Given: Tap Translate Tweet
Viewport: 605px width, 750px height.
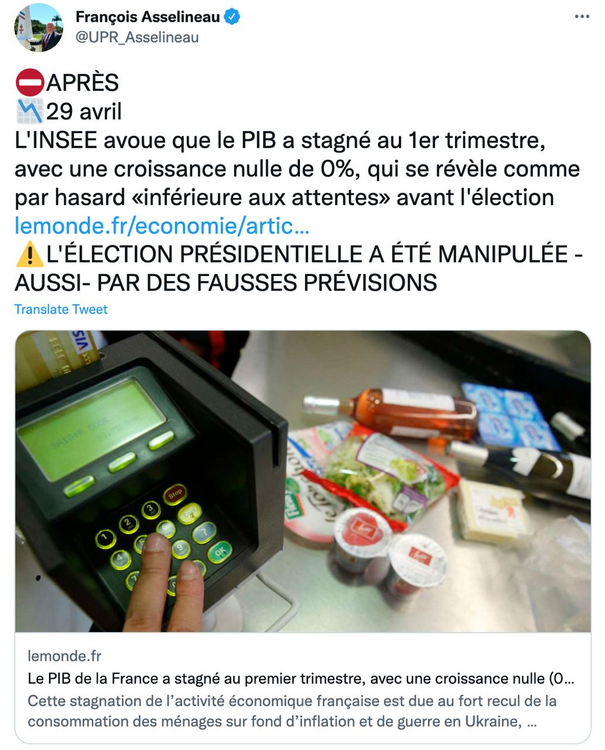Looking at the screenshot, I should coord(61,310).
